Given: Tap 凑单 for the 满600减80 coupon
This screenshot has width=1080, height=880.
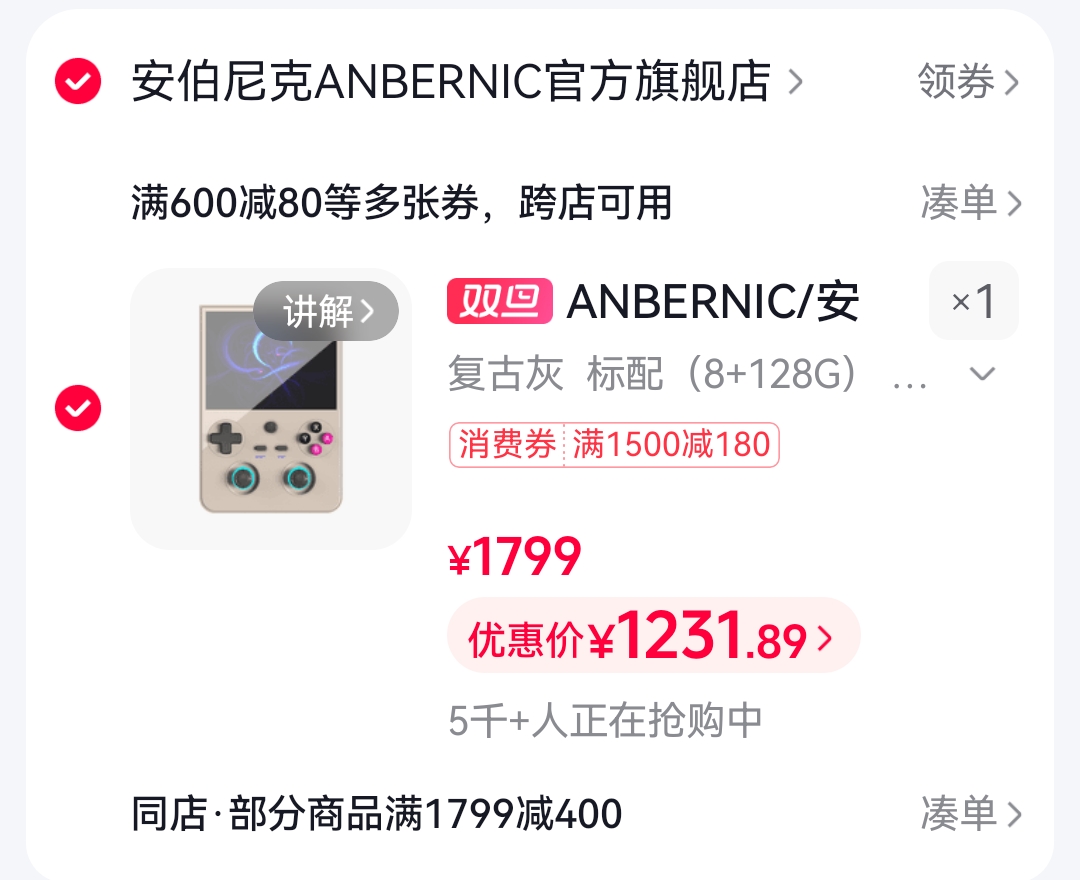Looking at the screenshot, I should tap(971, 203).
